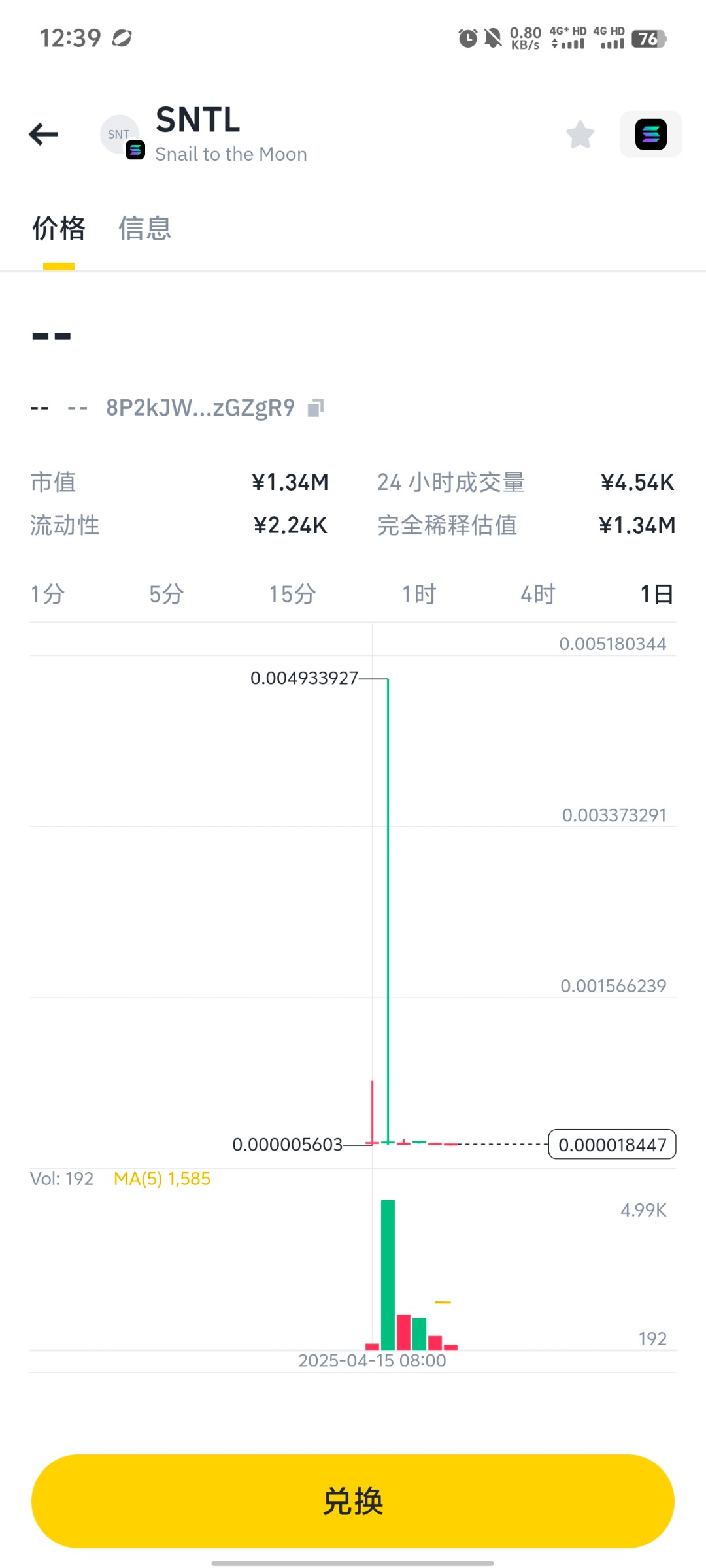Go back using the arrow icon
Screen dimensions: 706x1568
44,135
